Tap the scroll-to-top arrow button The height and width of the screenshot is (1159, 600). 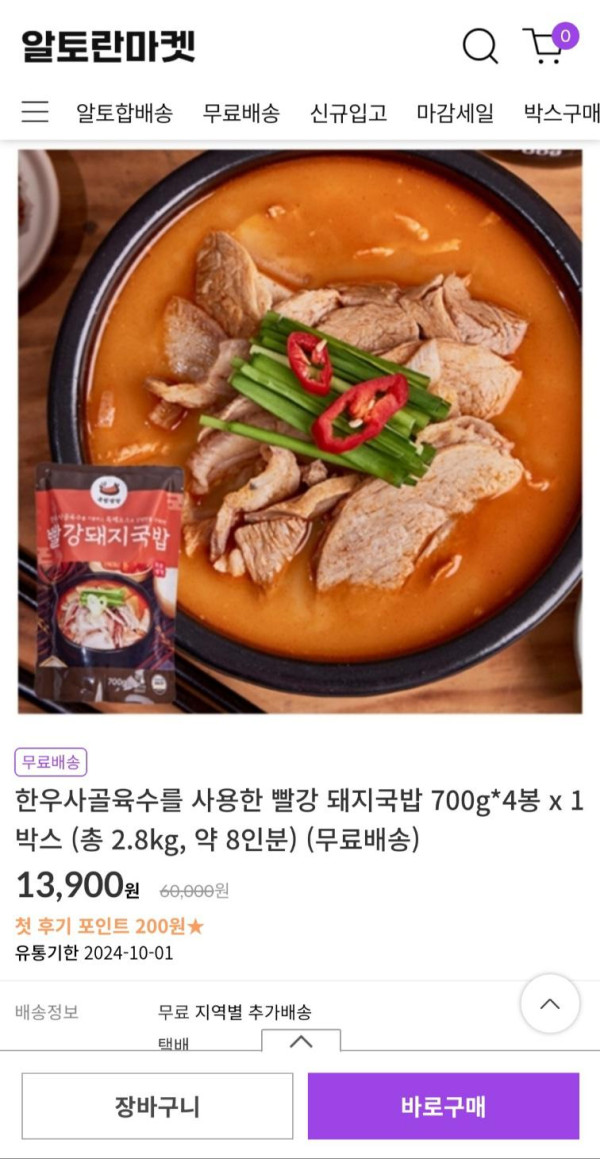[550, 1003]
